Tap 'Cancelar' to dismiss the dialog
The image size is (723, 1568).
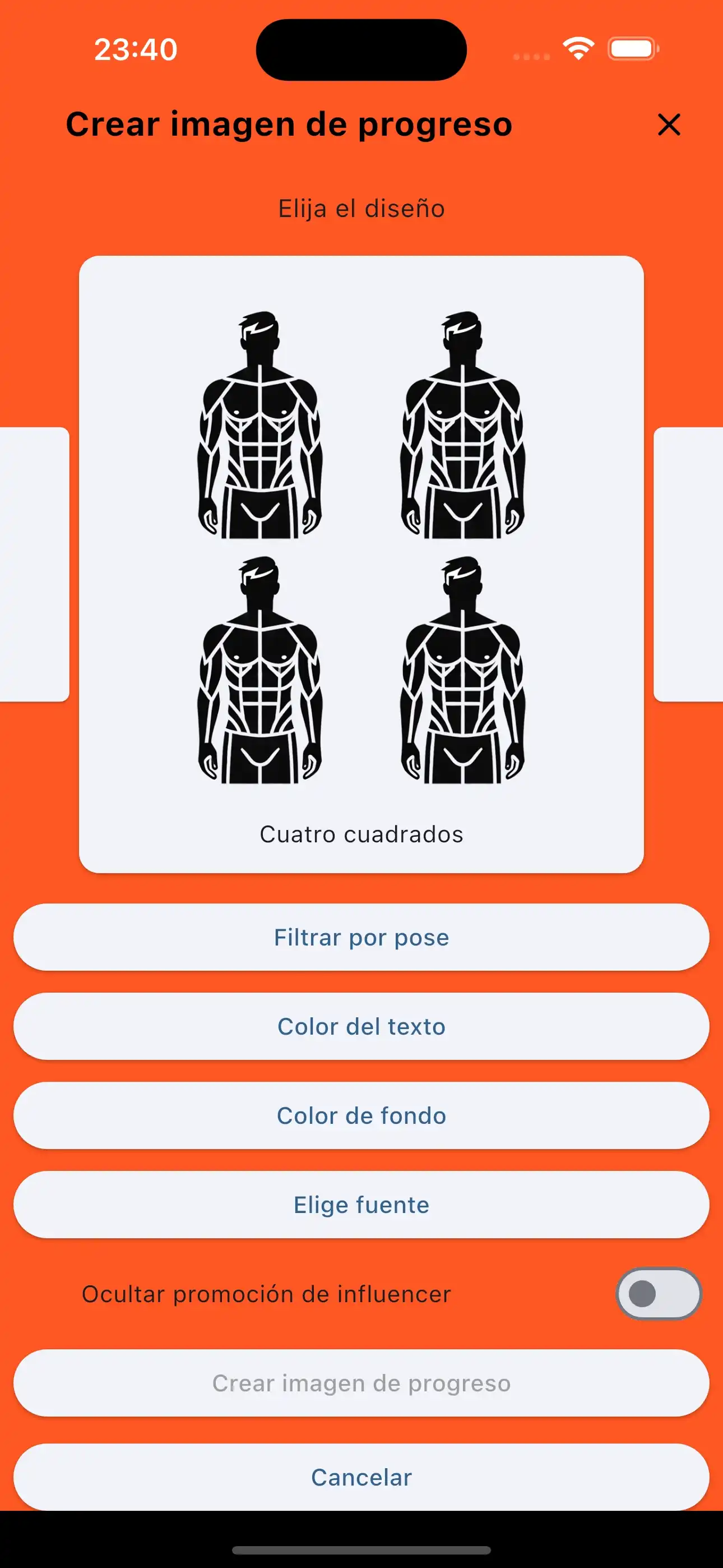coord(361,1477)
